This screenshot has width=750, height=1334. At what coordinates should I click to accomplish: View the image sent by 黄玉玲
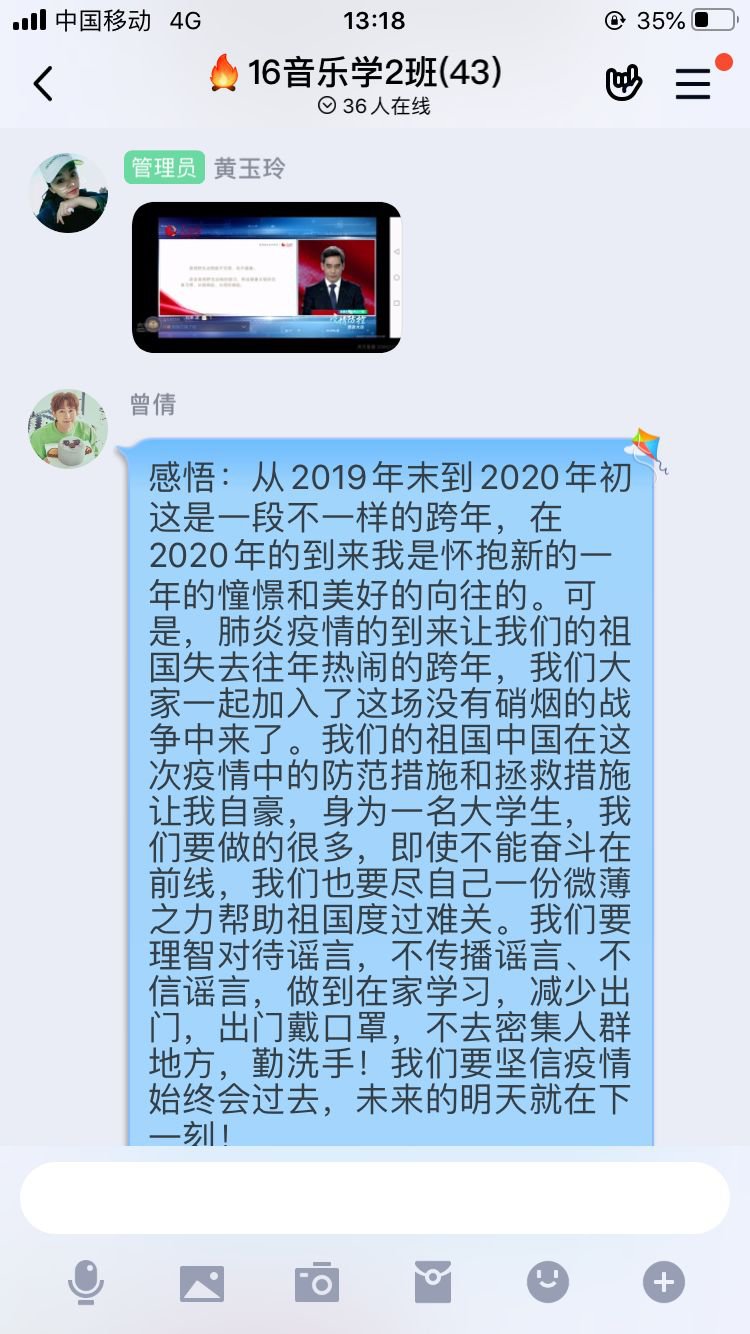click(x=267, y=277)
